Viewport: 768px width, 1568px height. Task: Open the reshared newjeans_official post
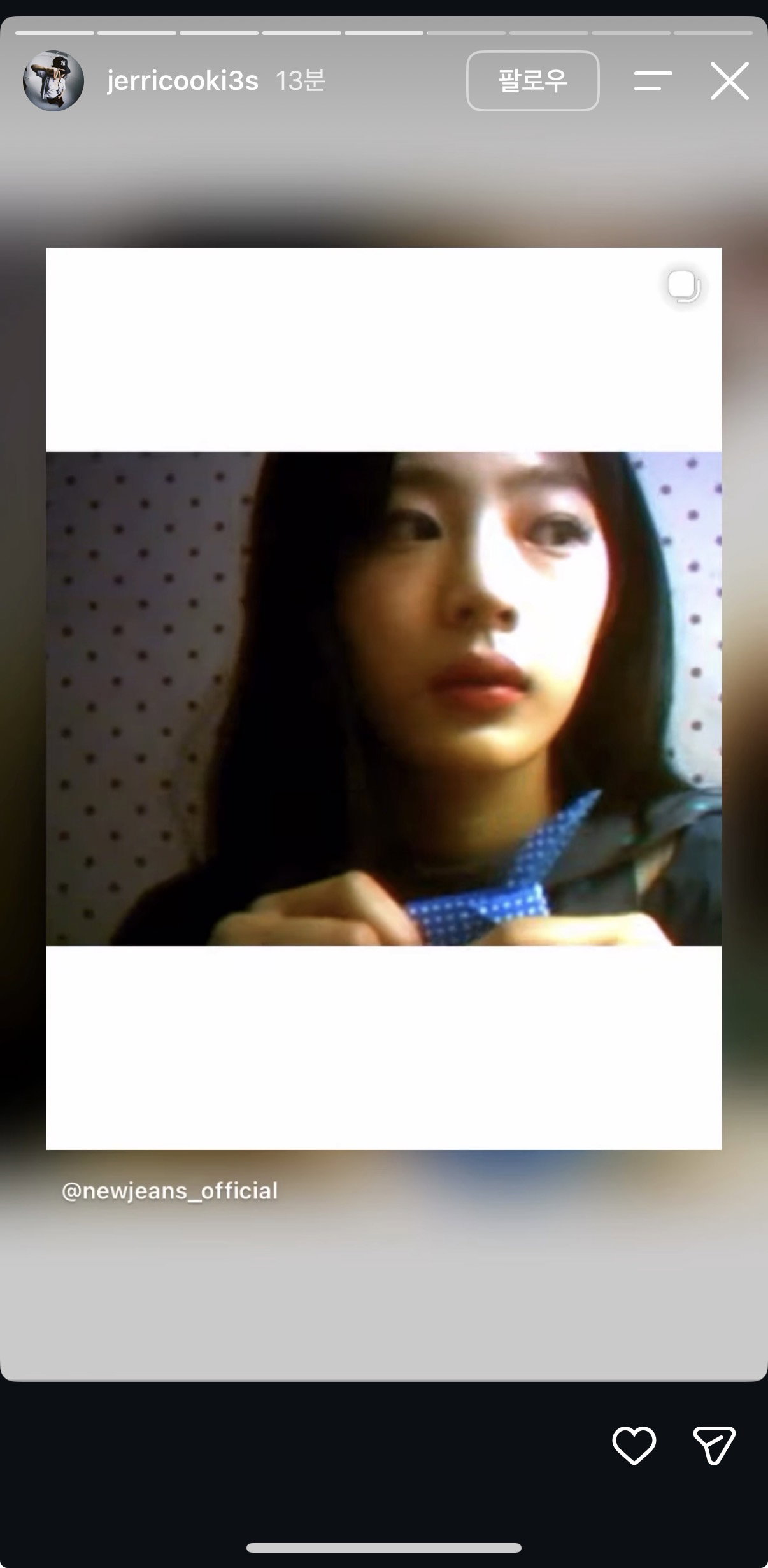click(384, 699)
